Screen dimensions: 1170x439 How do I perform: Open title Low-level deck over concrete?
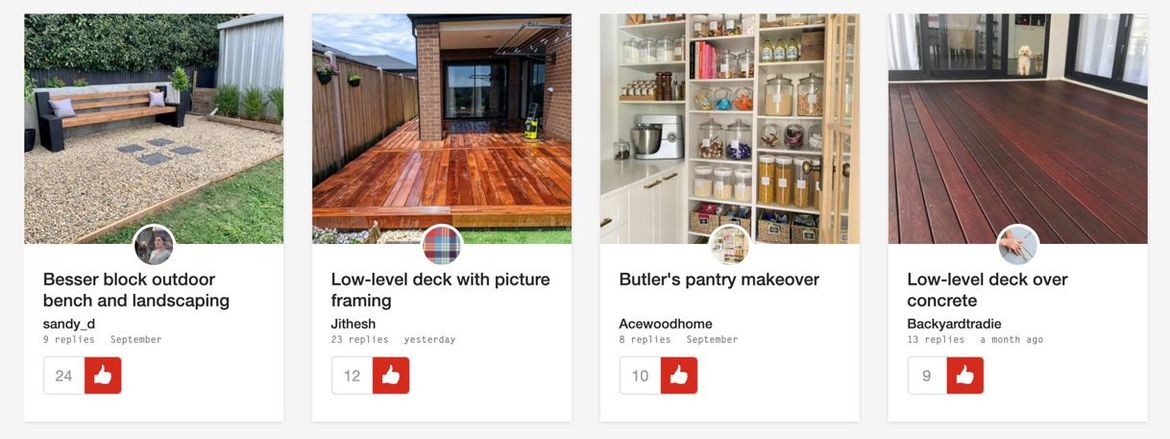point(987,290)
